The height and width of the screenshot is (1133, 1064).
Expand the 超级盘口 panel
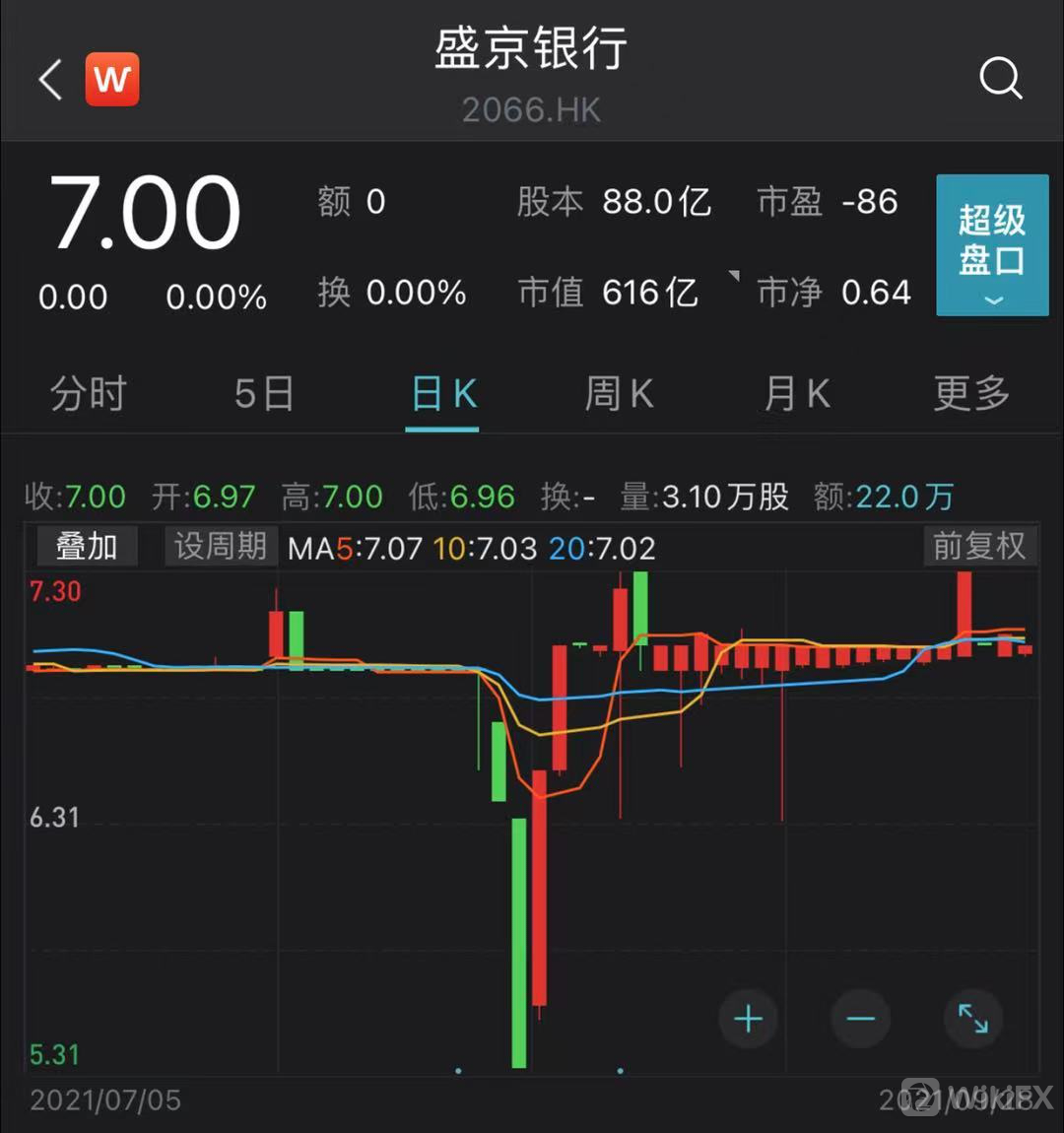click(991, 245)
